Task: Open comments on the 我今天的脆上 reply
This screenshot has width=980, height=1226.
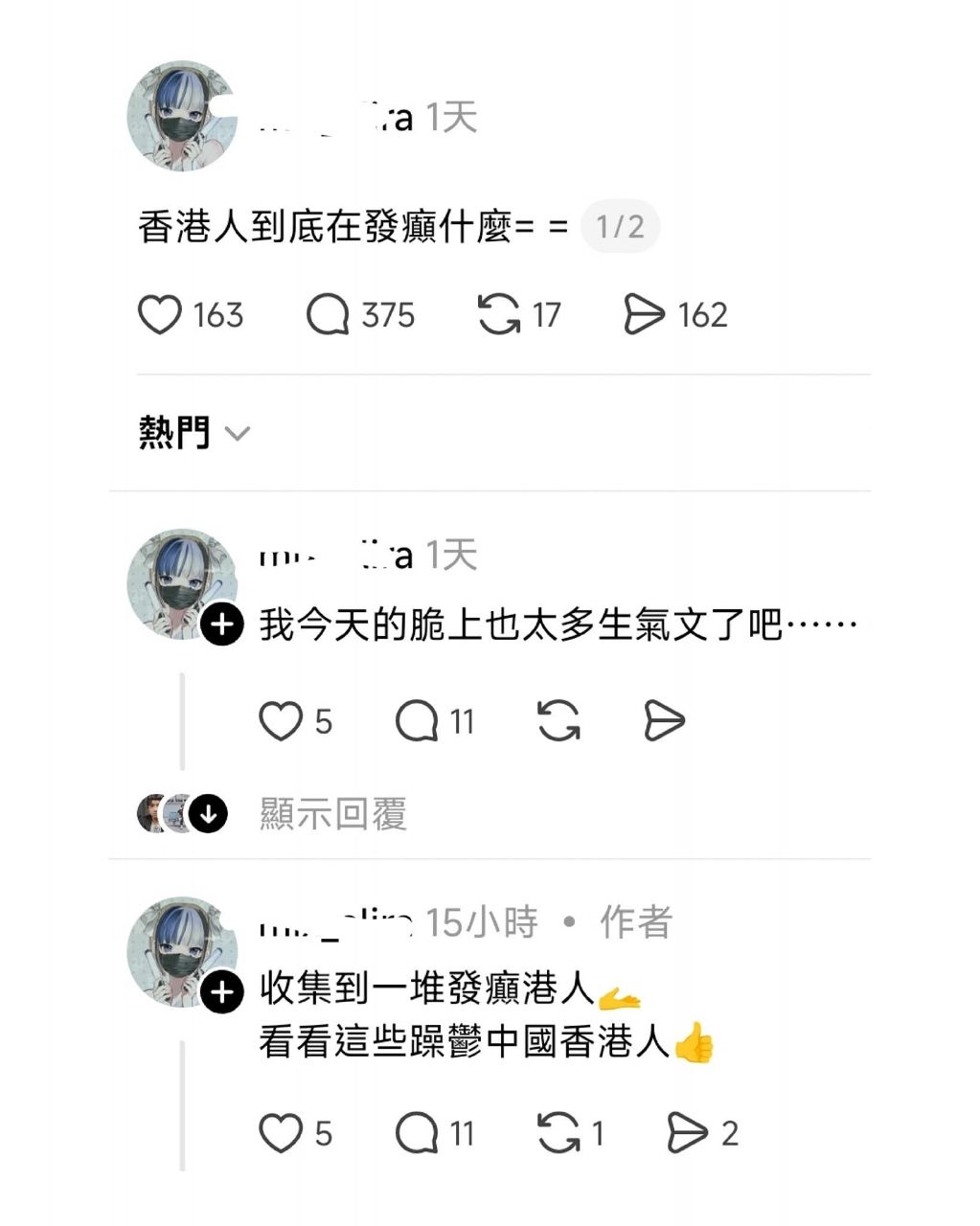Action: (417, 721)
